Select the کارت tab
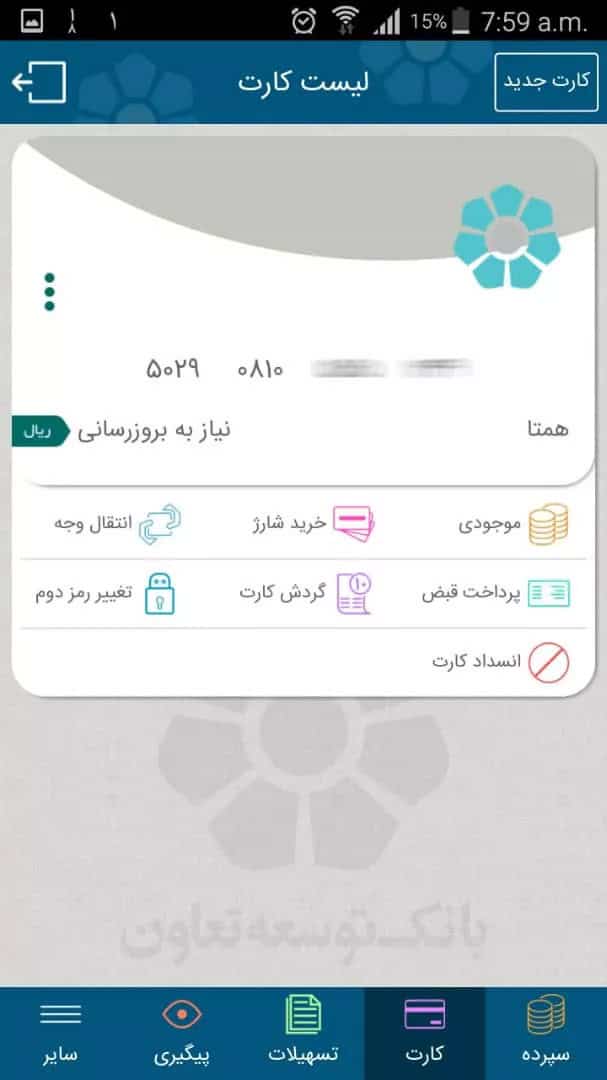 click(x=425, y=1033)
